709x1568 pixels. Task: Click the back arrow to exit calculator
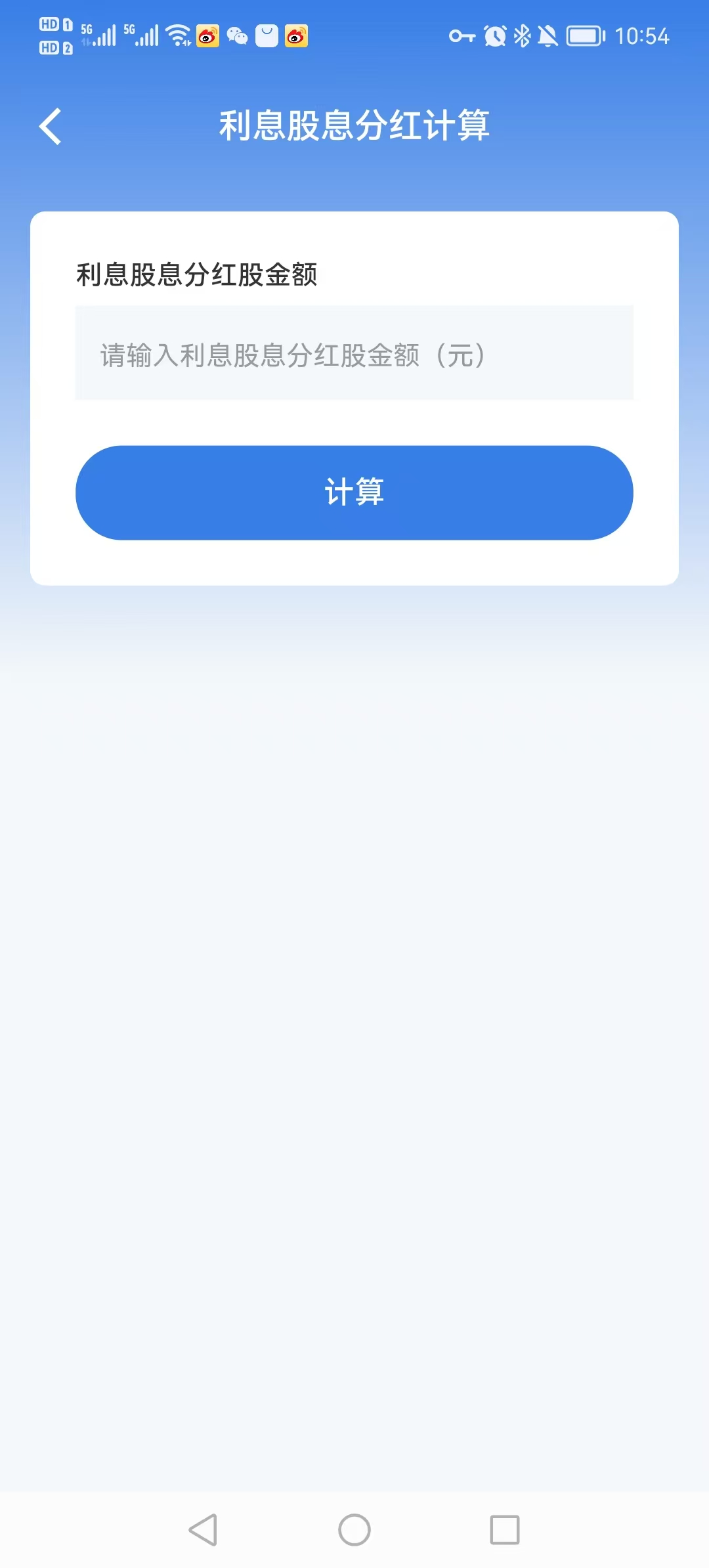click(50, 126)
